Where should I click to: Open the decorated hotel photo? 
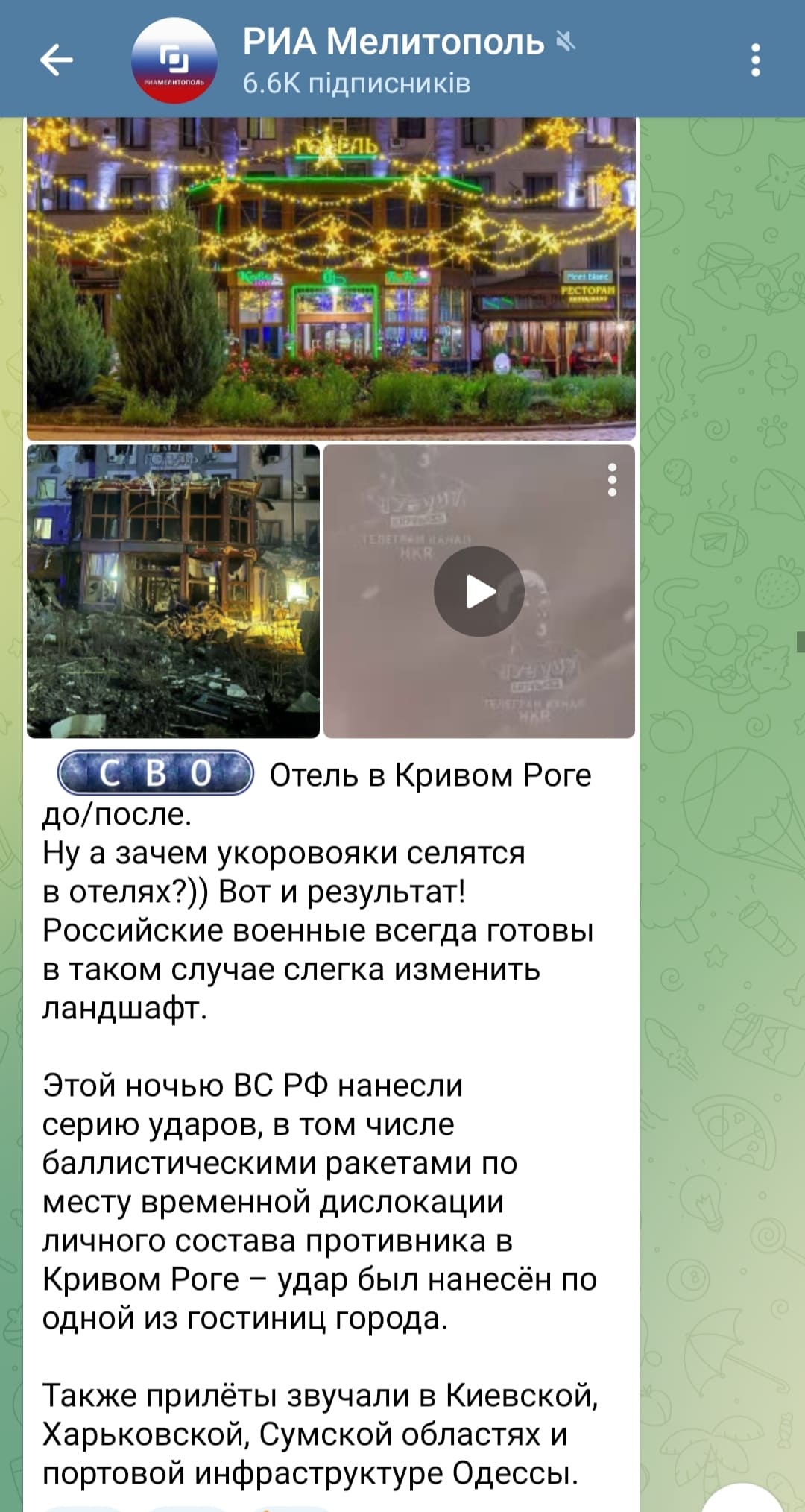[331, 278]
